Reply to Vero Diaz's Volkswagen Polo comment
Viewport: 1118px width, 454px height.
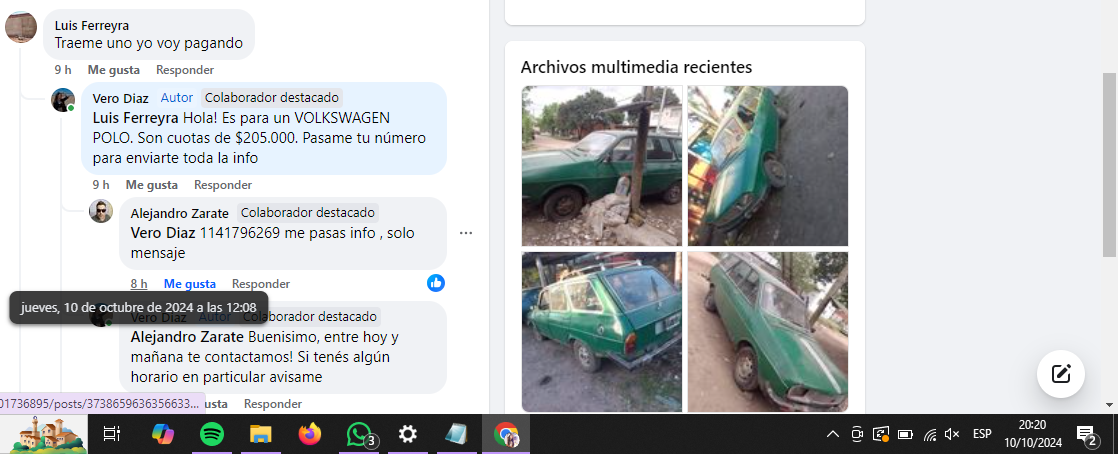point(223,185)
